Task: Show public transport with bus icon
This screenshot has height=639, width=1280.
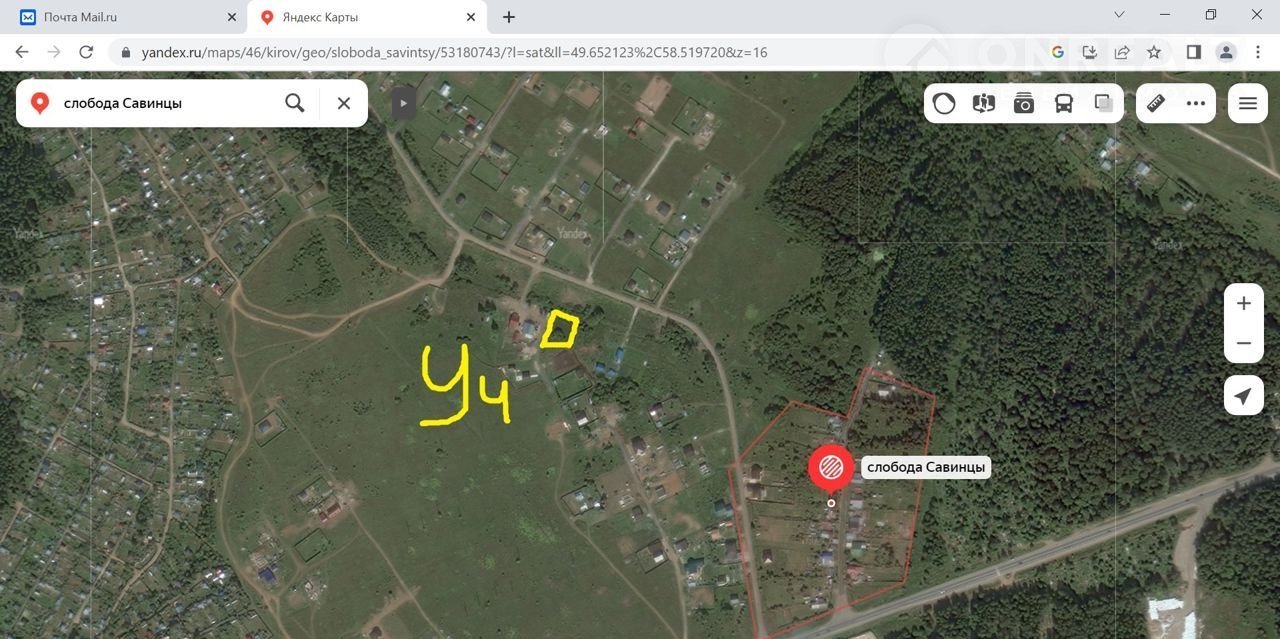Action: 1064,103
